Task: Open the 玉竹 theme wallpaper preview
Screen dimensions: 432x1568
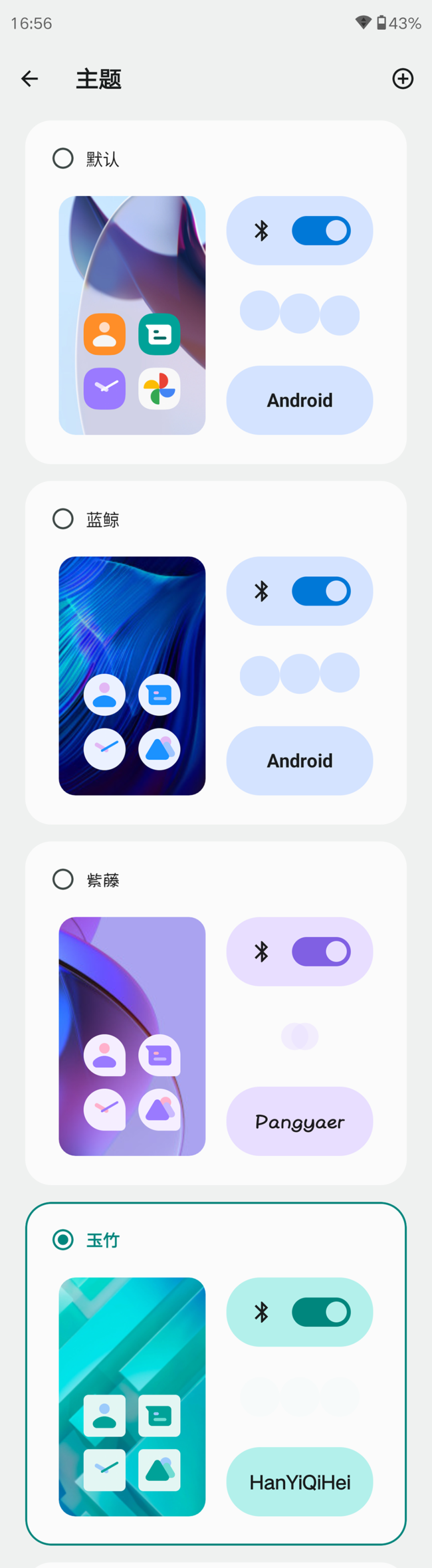Action: (x=132, y=1396)
